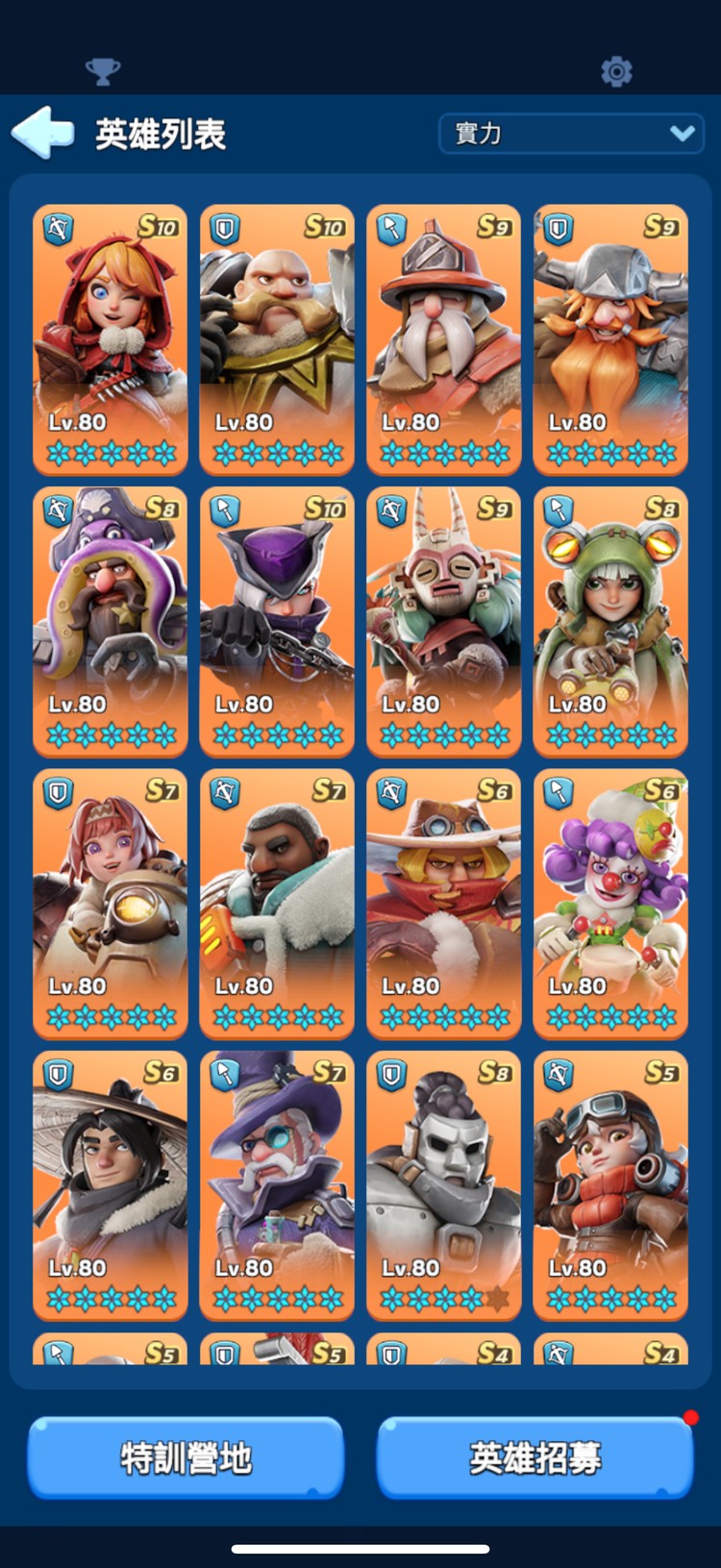Open the trophy icon at top
Screen dimensions: 721x1568
click(103, 71)
